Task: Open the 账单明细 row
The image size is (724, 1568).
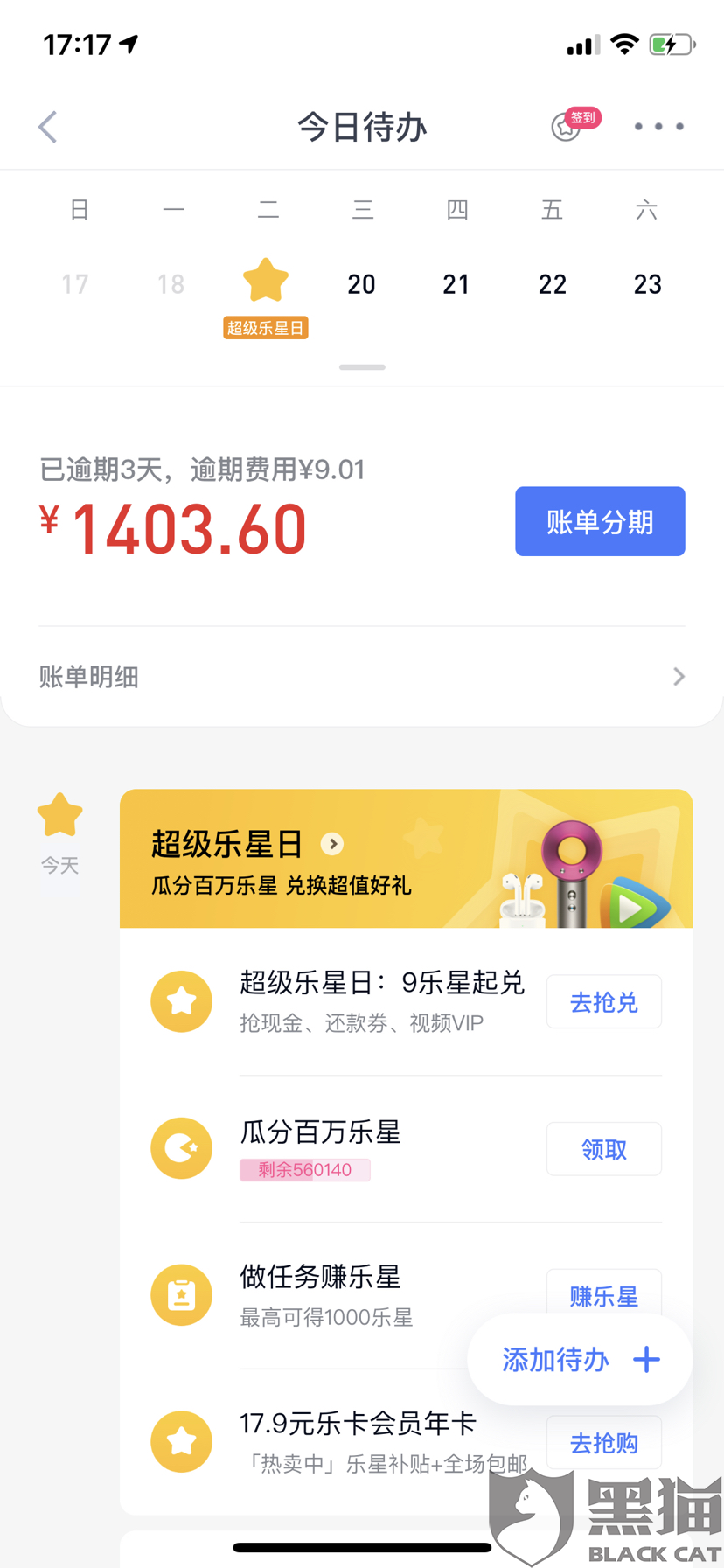Action: (x=362, y=677)
